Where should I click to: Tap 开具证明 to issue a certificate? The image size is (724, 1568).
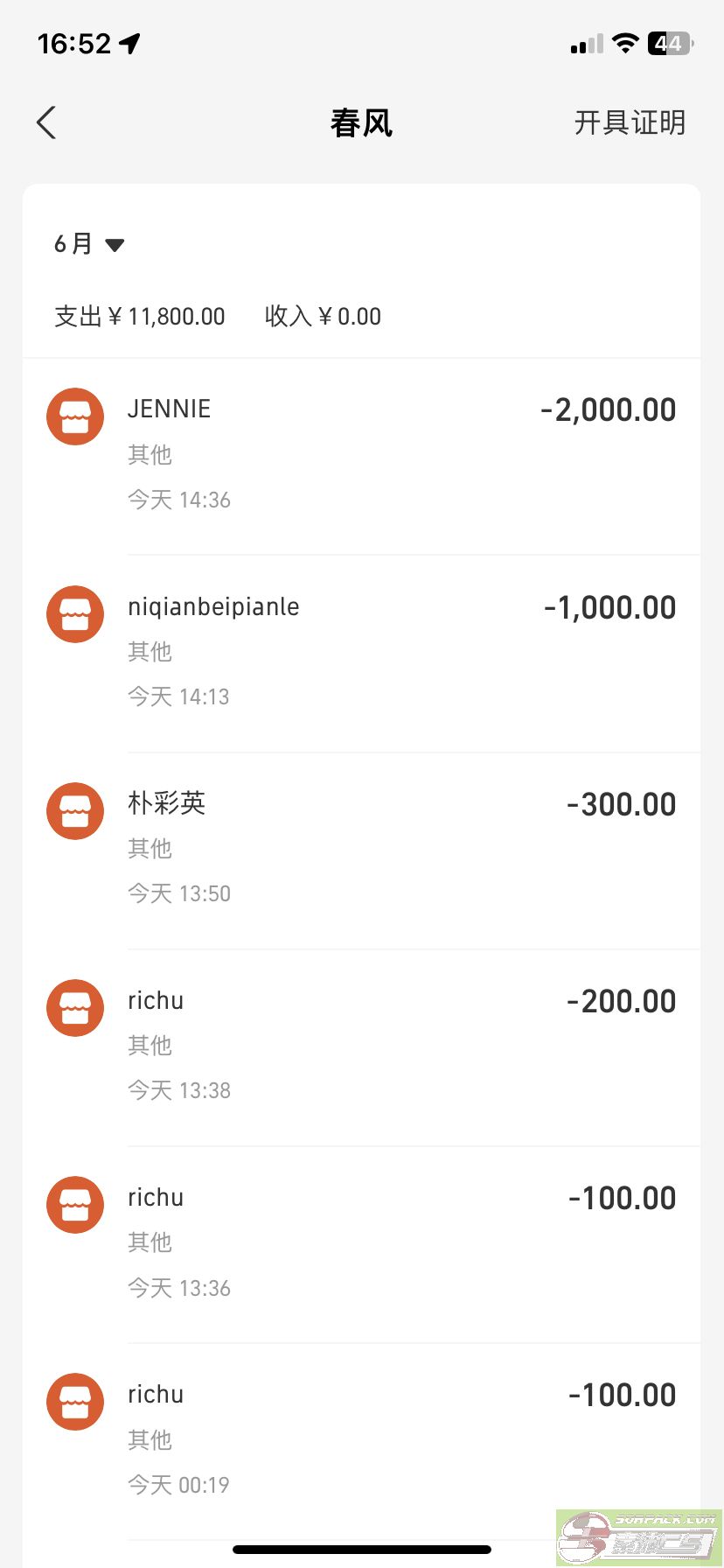(x=630, y=122)
